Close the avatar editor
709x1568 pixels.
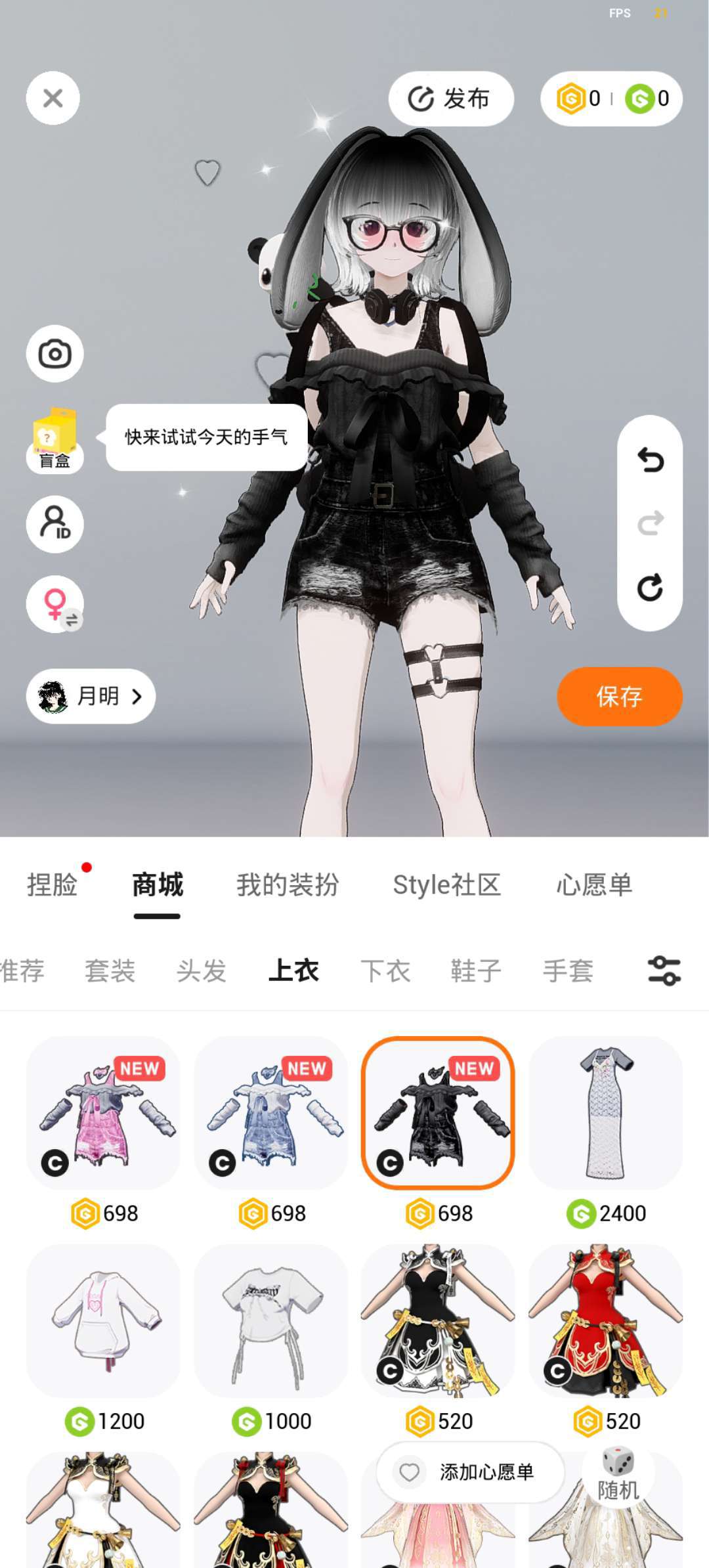click(x=53, y=98)
